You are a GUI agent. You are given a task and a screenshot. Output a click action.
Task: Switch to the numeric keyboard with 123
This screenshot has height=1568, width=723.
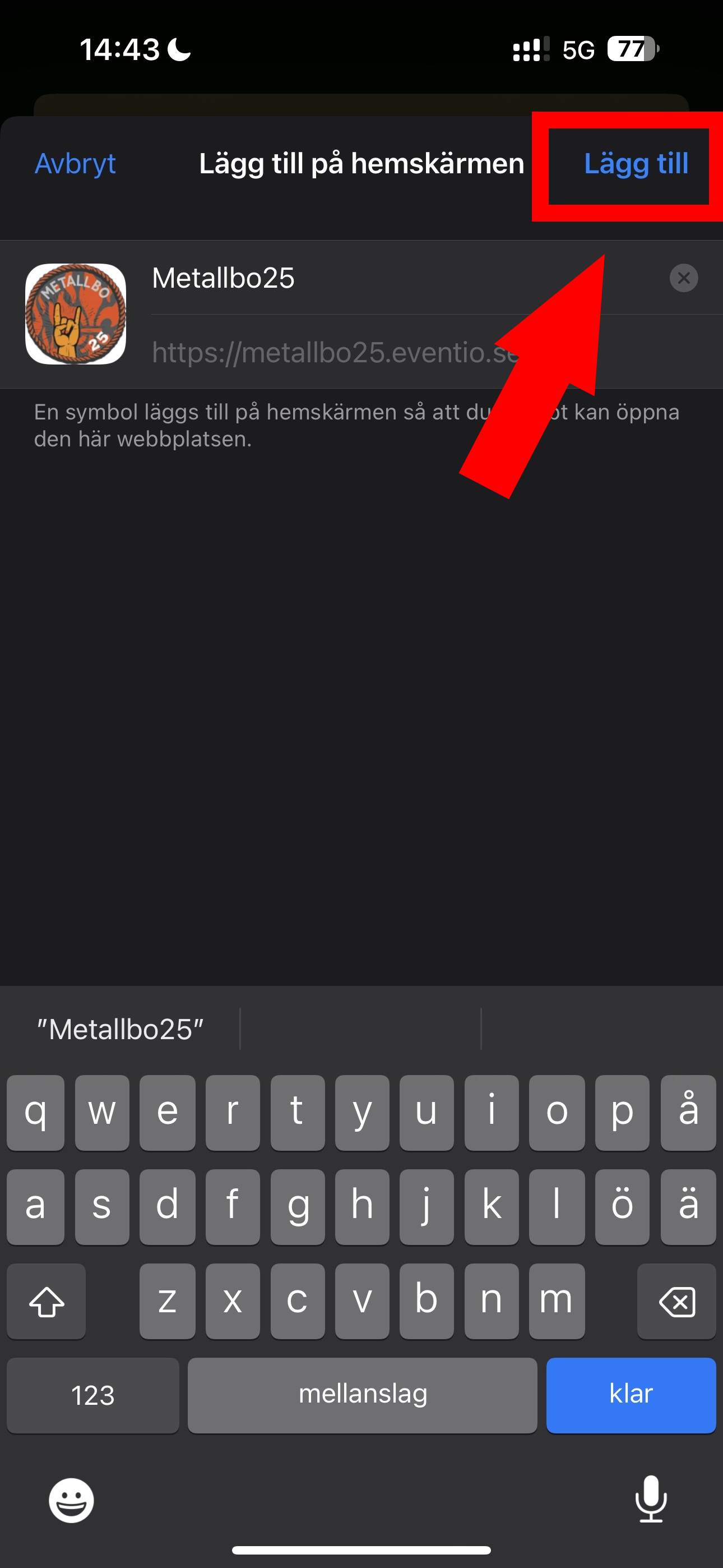(x=92, y=1395)
